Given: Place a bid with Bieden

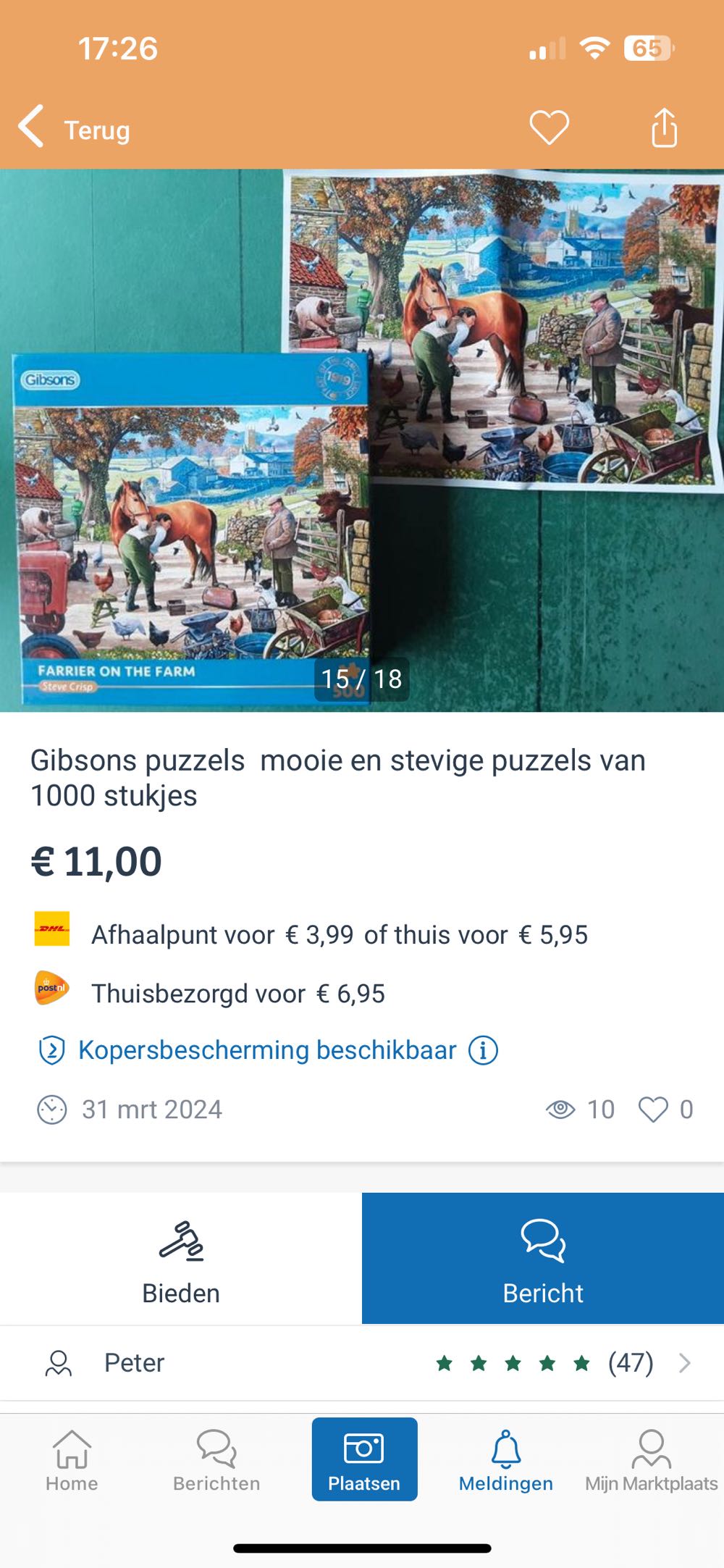Looking at the screenshot, I should tap(181, 1259).
